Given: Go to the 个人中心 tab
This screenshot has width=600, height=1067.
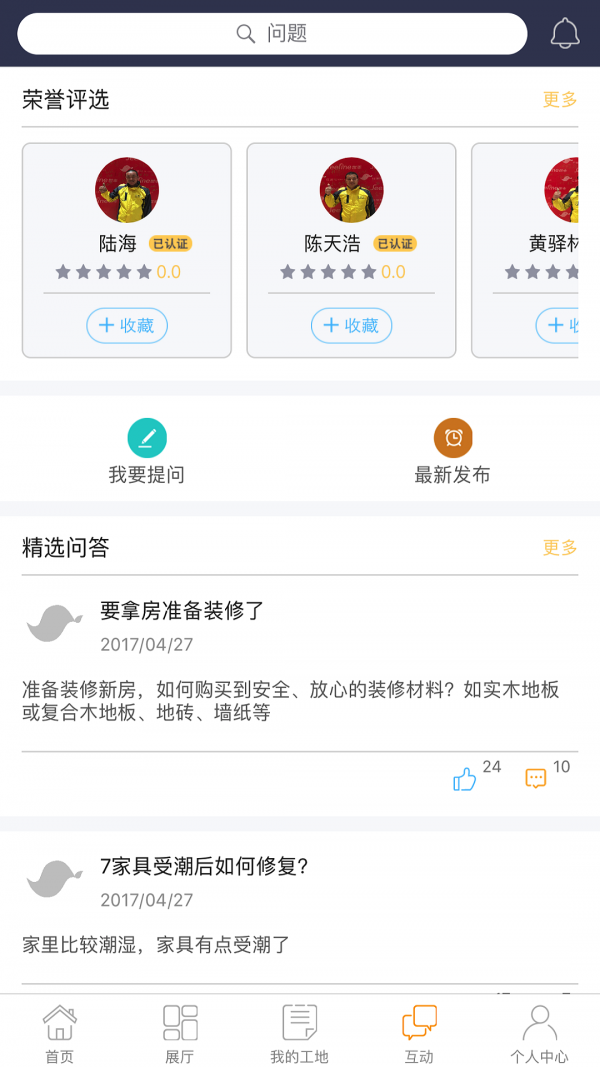Looking at the screenshot, I should click(539, 1034).
